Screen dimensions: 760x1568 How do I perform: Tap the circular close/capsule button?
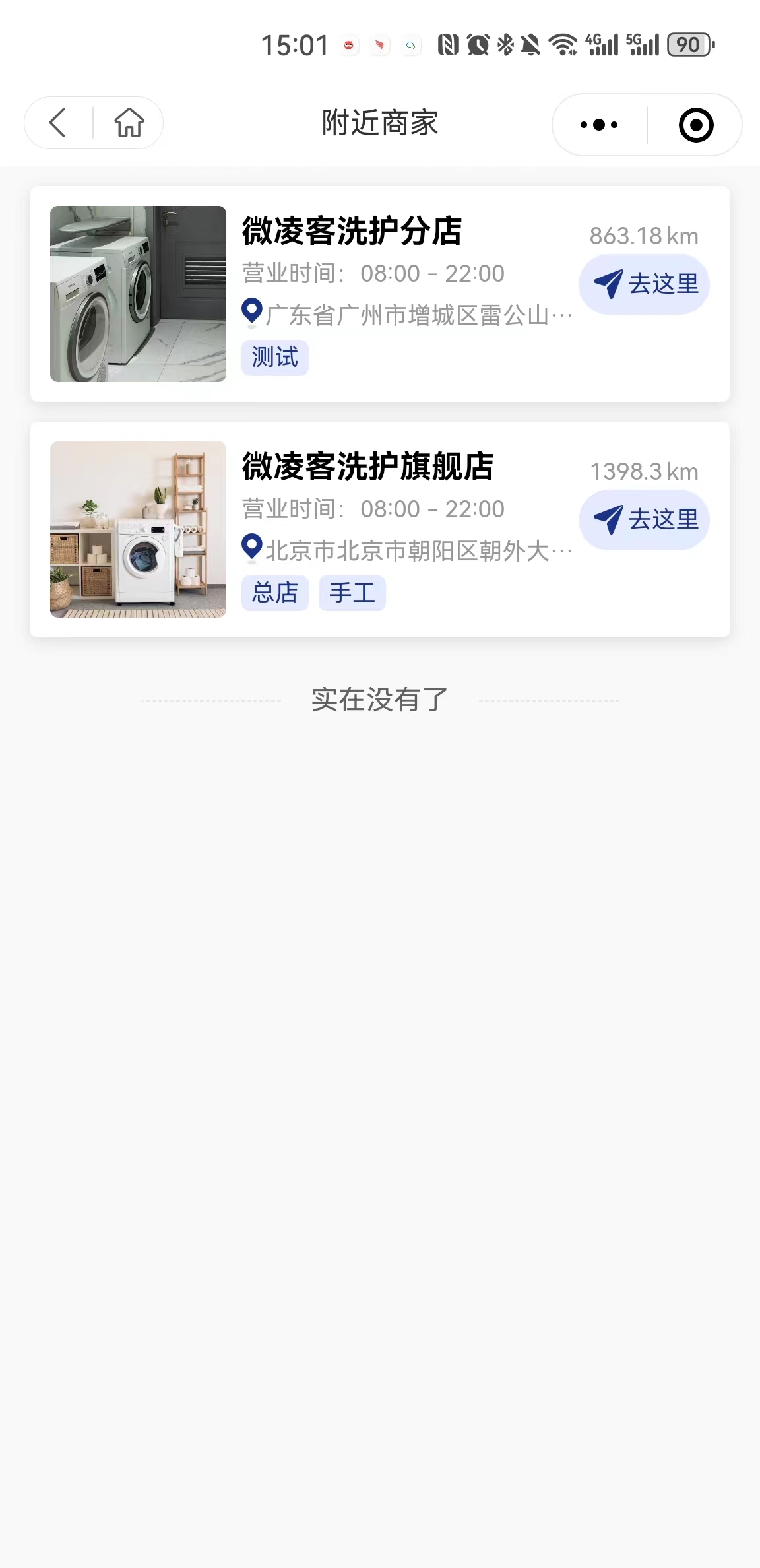(696, 124)
